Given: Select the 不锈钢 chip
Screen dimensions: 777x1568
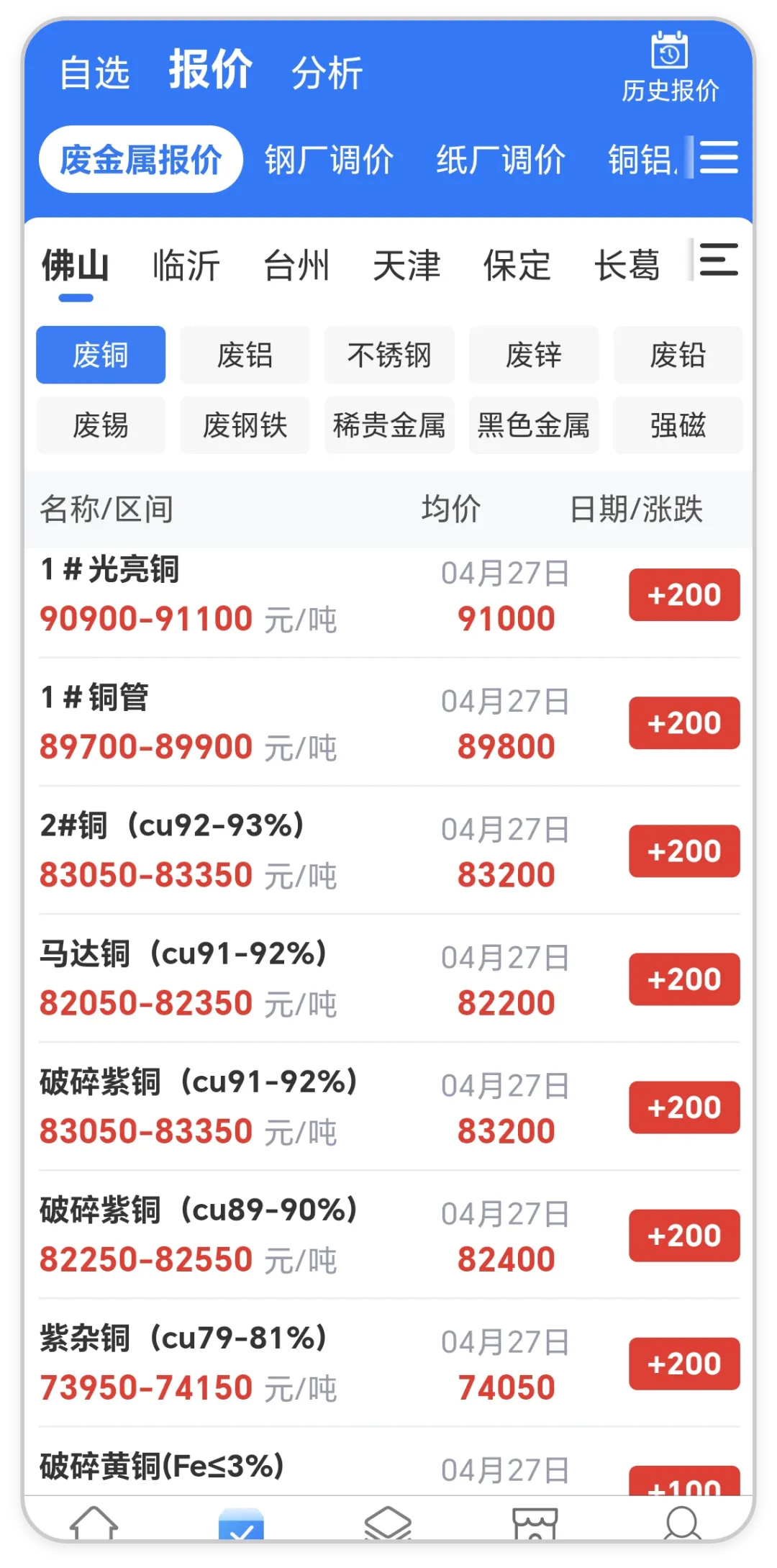Looking at the screenshot, I should point(389,355).
